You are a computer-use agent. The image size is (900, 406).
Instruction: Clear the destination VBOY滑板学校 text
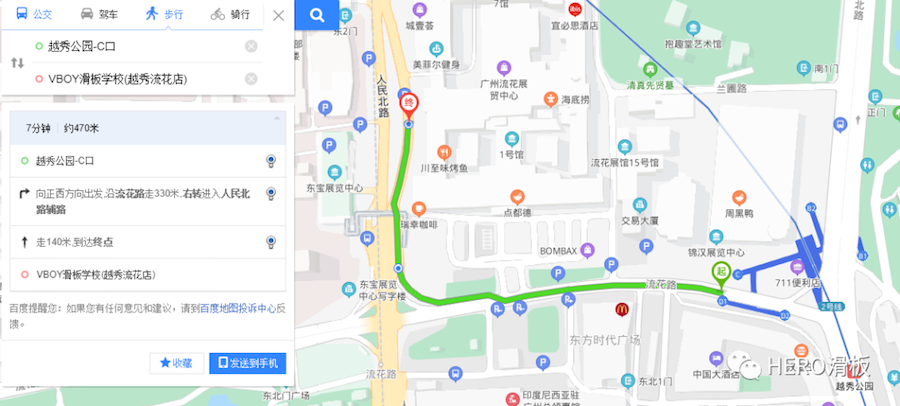[x=251, y=79]
